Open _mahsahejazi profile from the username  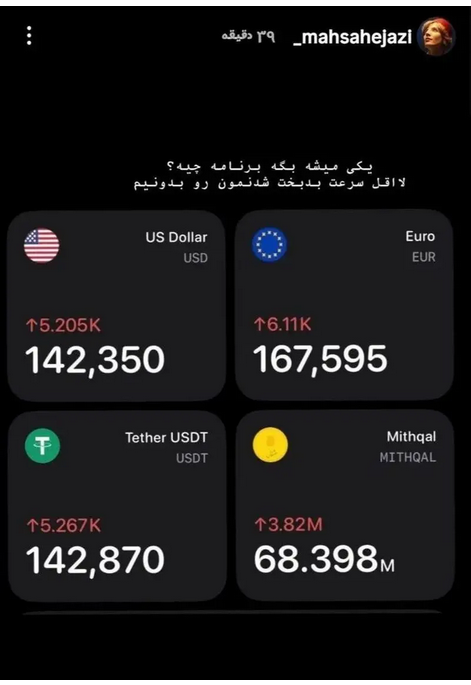(x=352, y=37)
